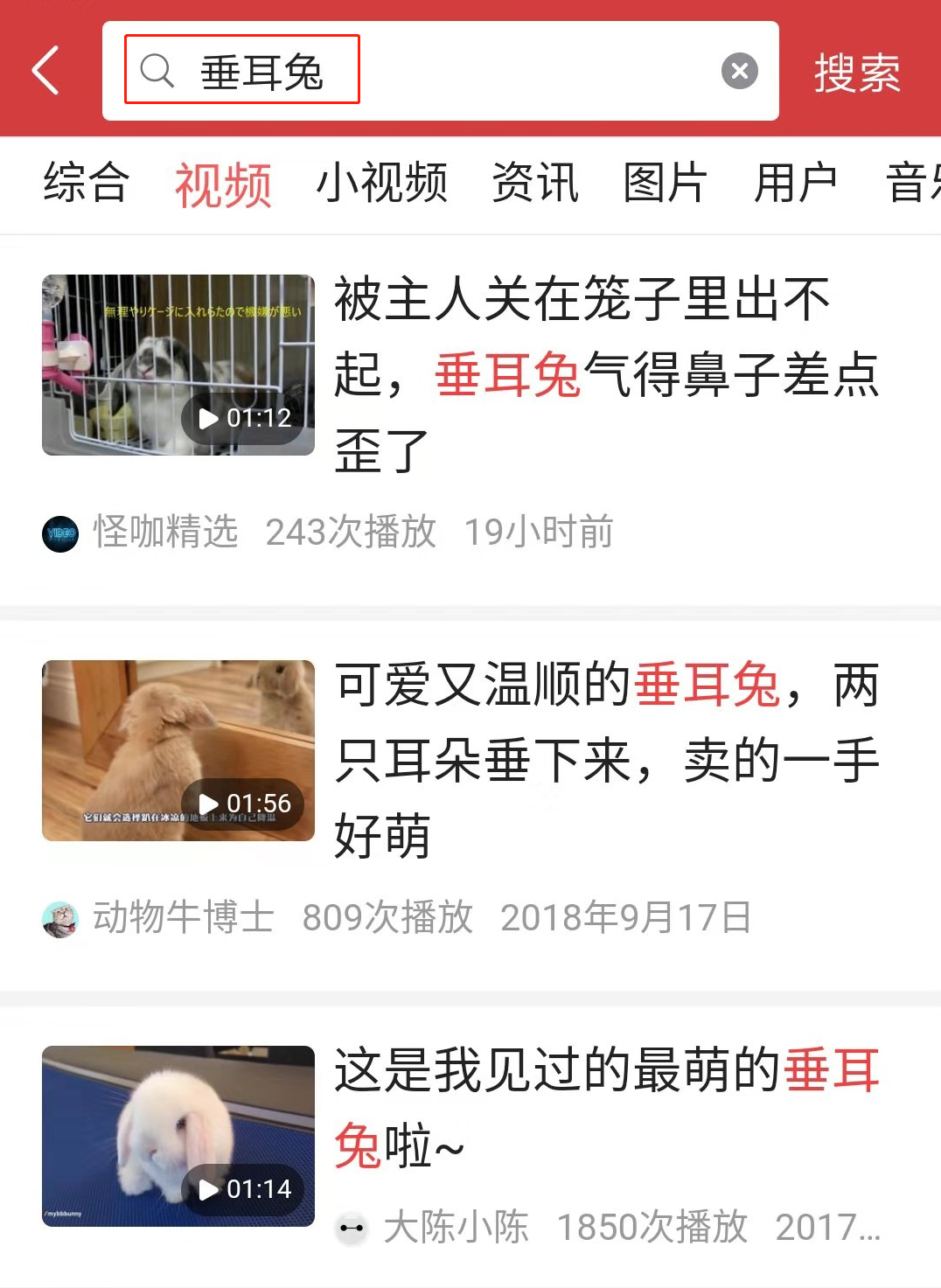Open the 大陈小陈 uploader profile
Viewport: 941px width, 1288px height.
click(x=455, y=1227)
